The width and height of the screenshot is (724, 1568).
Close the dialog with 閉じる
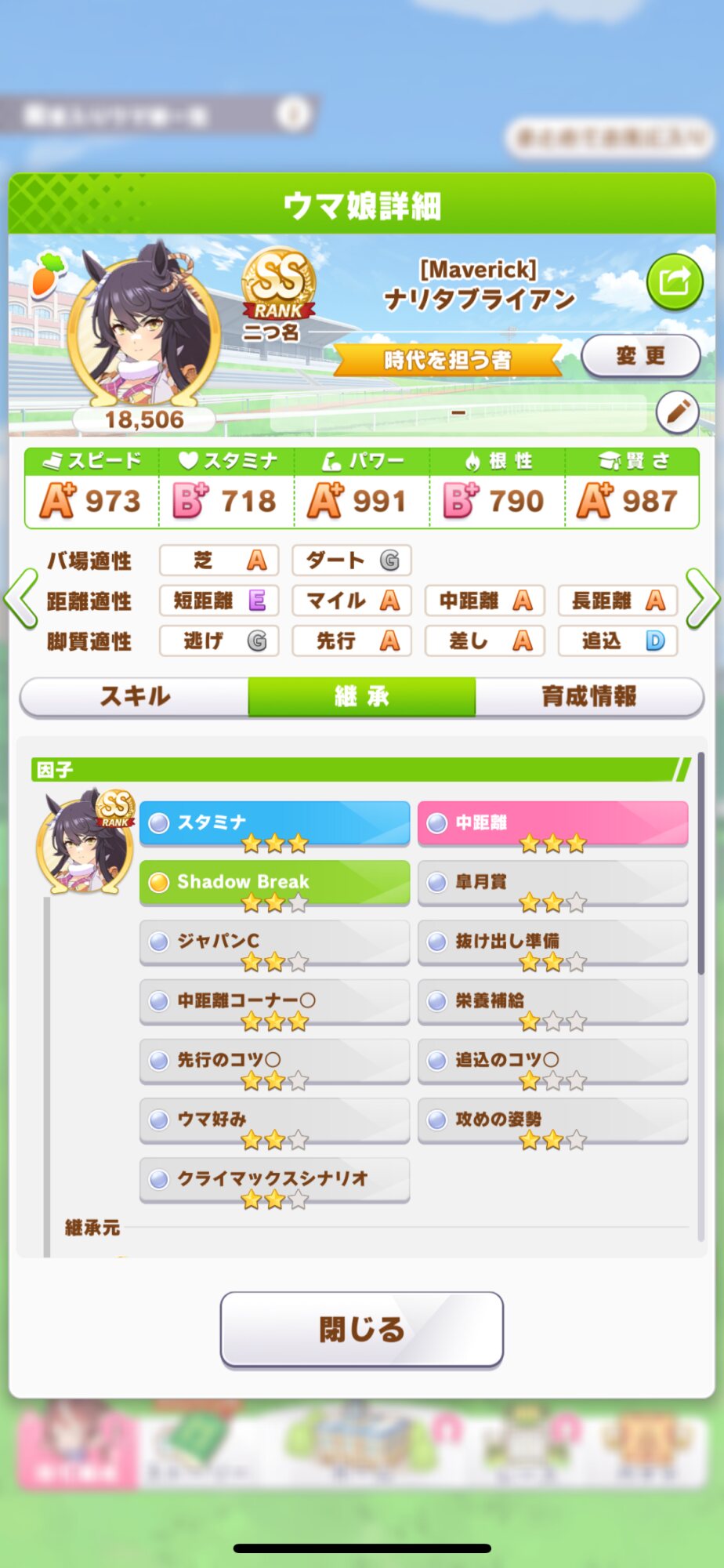[x=361, y=1329]
